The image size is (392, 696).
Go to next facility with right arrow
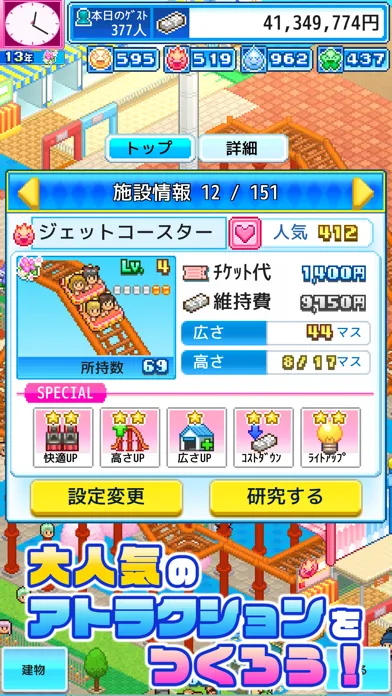tap(363, 193)
